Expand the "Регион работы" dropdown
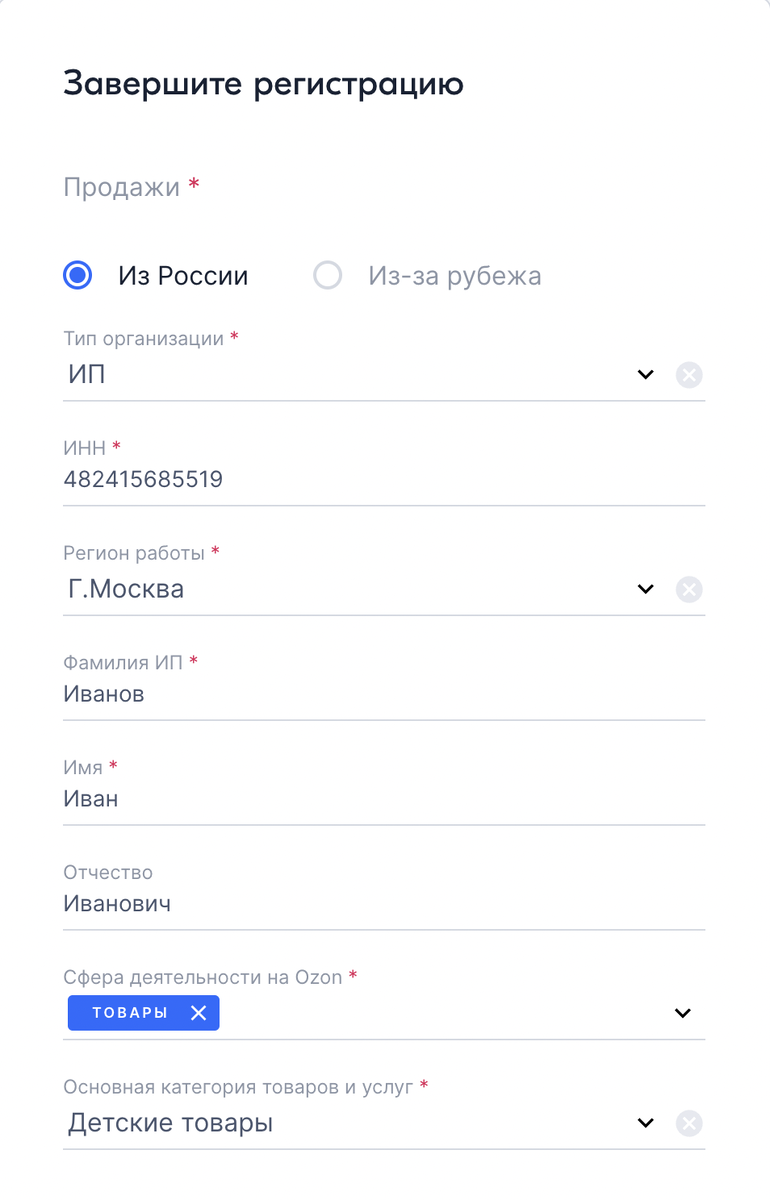Viewport: 770px width, 1200px height. pos(645,589)
